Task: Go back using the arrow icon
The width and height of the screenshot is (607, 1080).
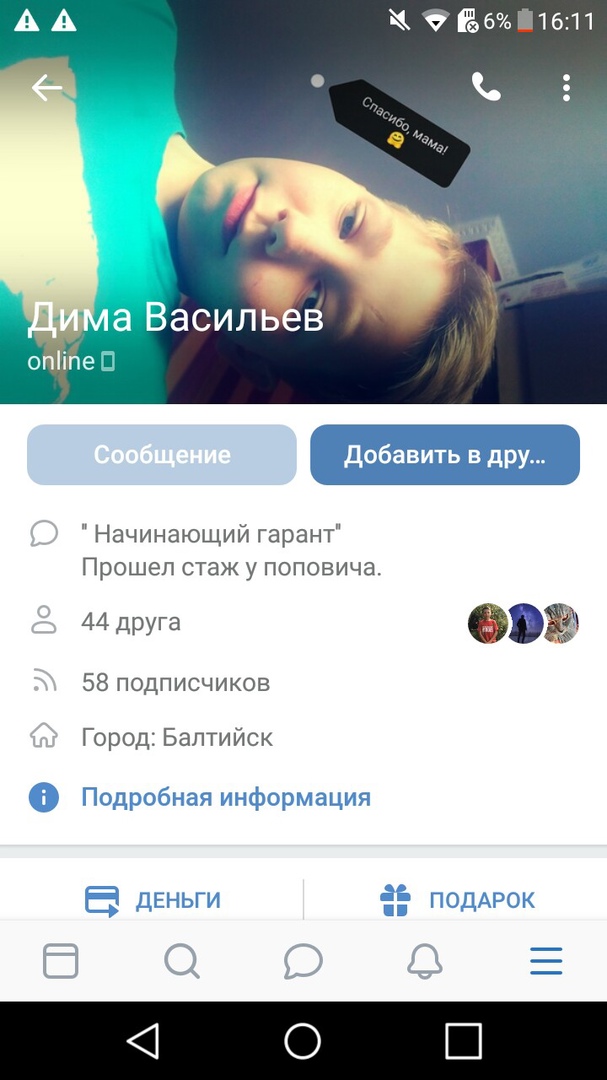Action: (x=46, y=88)
